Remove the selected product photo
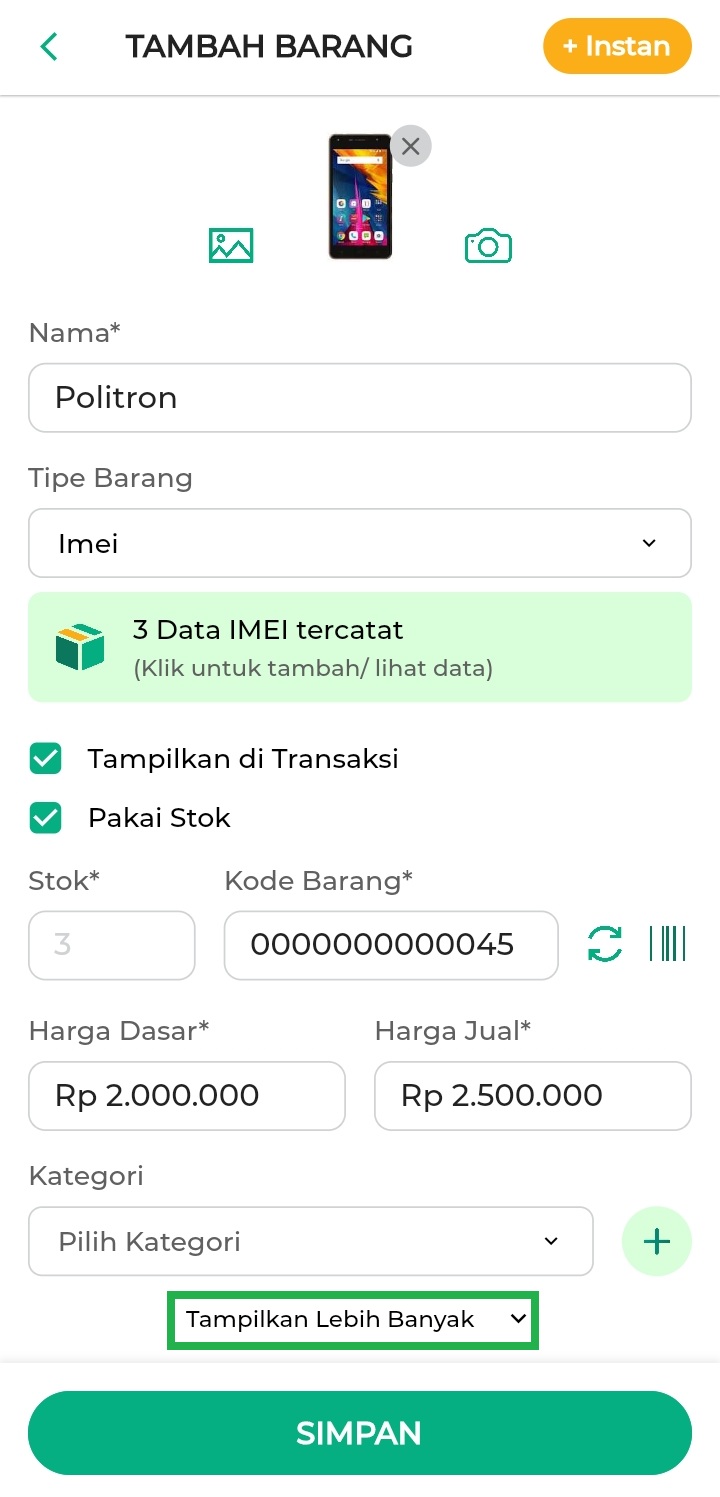The image size is (720, 1497). tap(410, 146)
